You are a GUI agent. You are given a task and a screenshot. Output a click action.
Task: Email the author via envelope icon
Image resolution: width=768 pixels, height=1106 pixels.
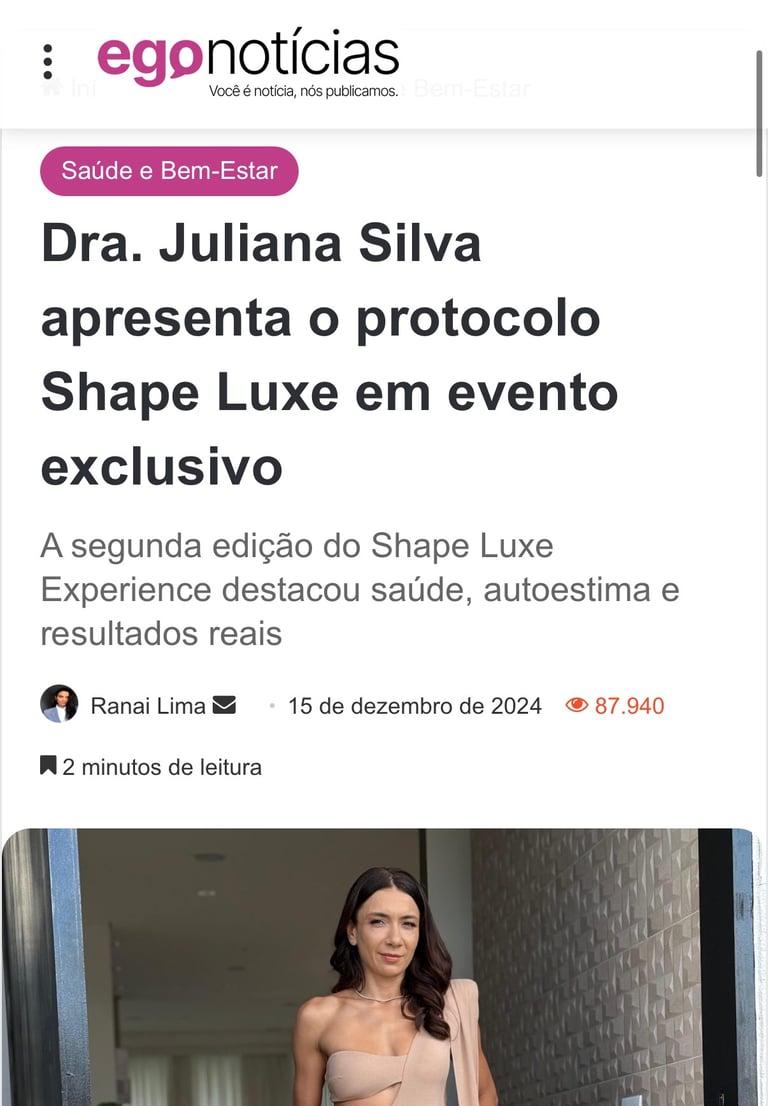coord(224,705)
